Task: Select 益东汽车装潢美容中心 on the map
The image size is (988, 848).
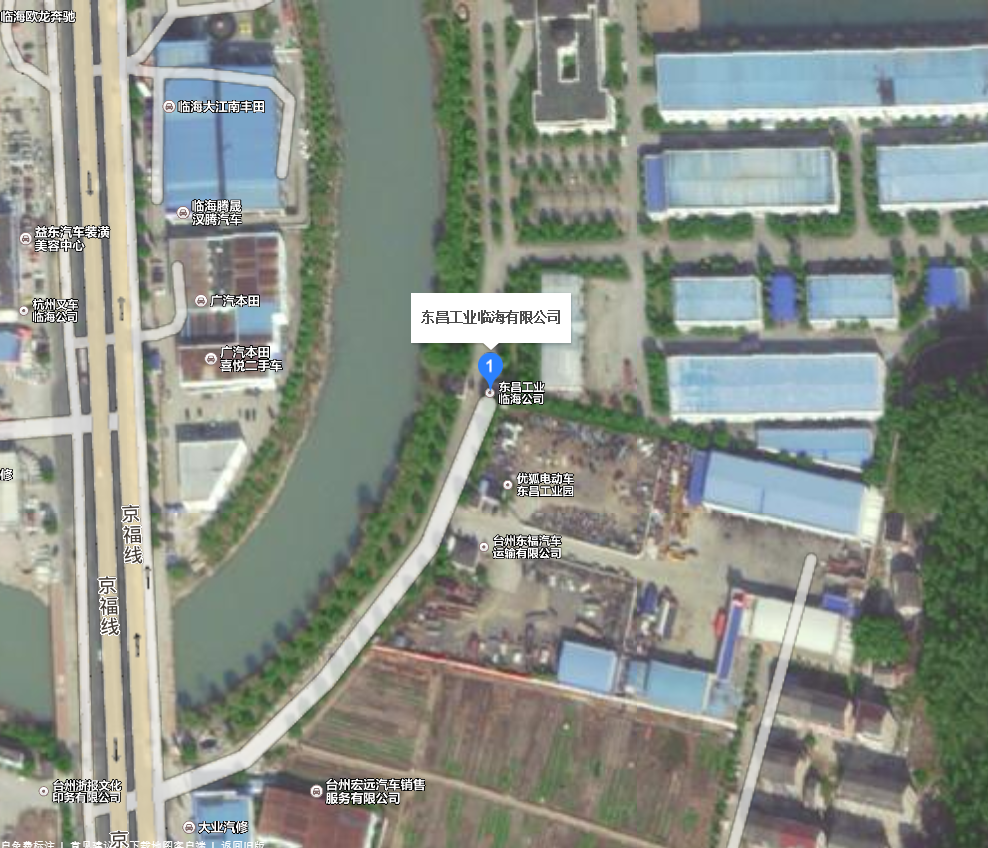Action: tap(71, 238)
